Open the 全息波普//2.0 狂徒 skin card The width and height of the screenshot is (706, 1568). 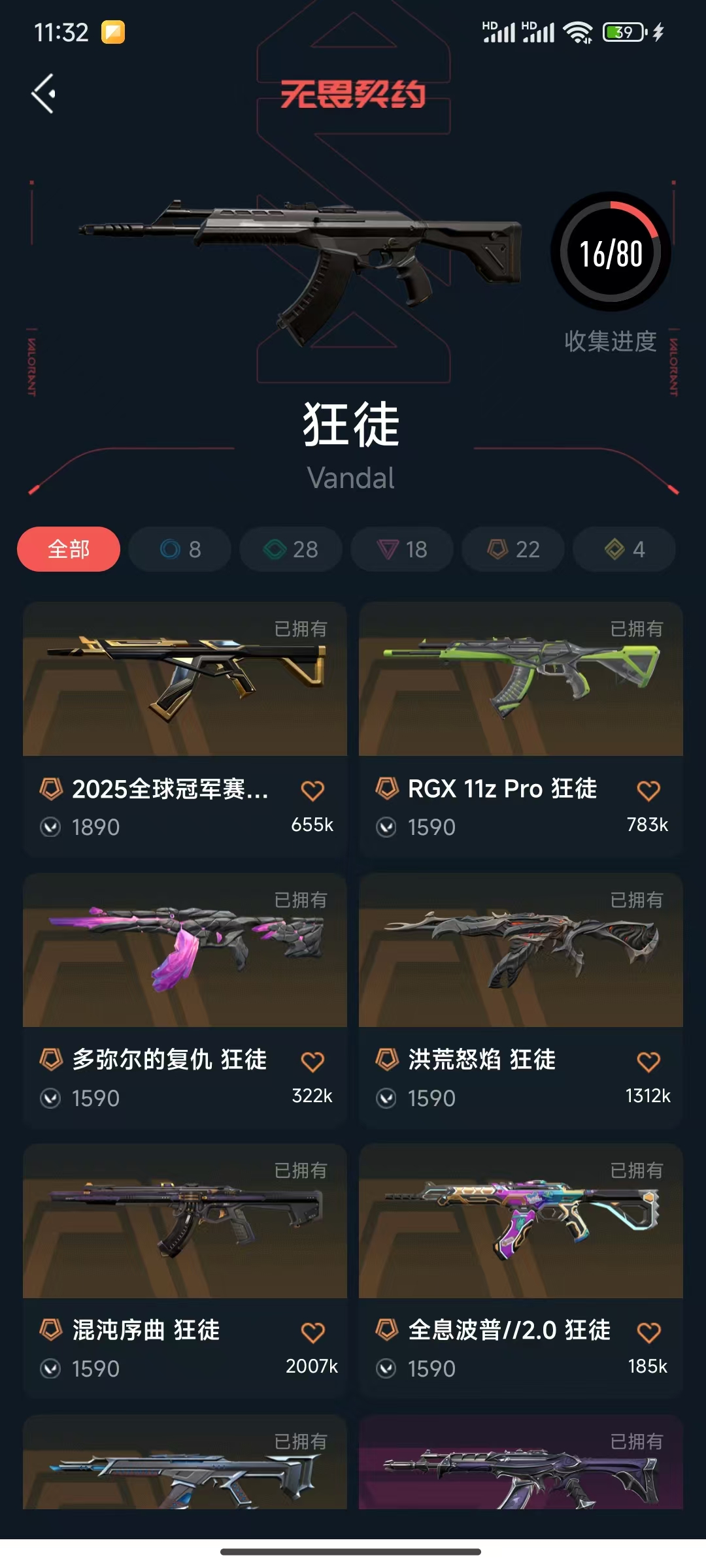[521, 1221]
